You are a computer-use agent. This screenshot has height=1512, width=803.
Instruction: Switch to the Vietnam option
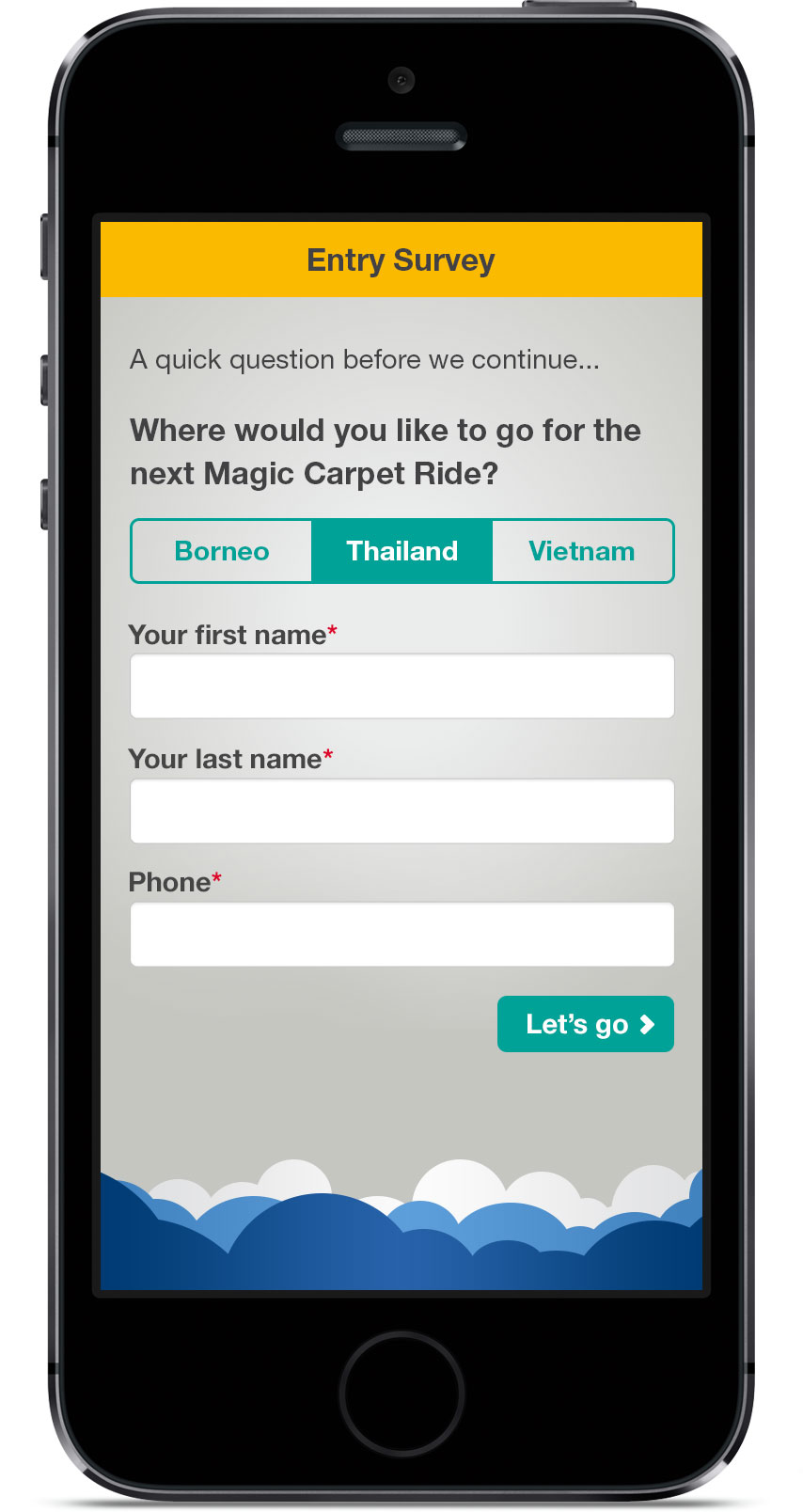pyautogui.click(x=582, y=551)
